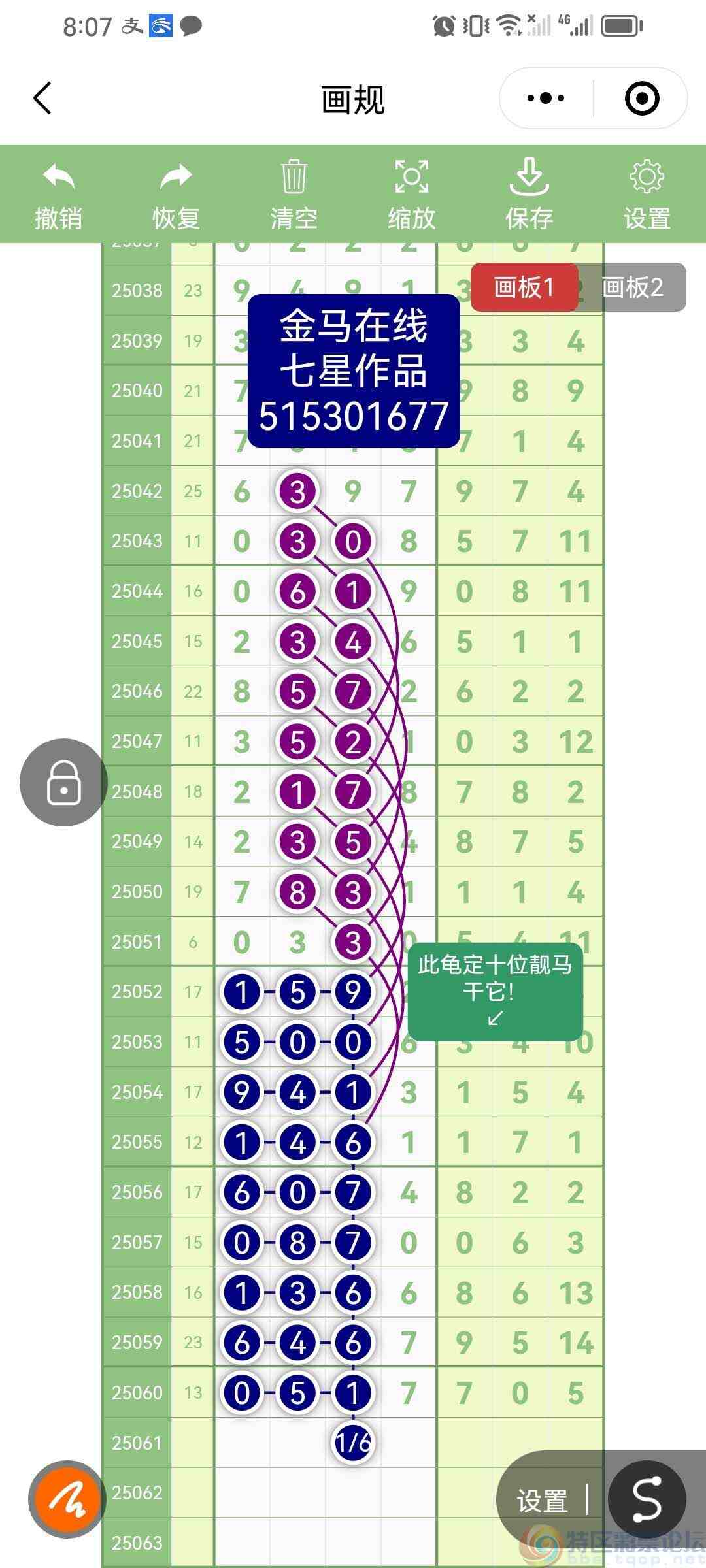706x1568 pixels.
Task: Tap the chat bubble icon in the status bar
Action: coord(190,26)
